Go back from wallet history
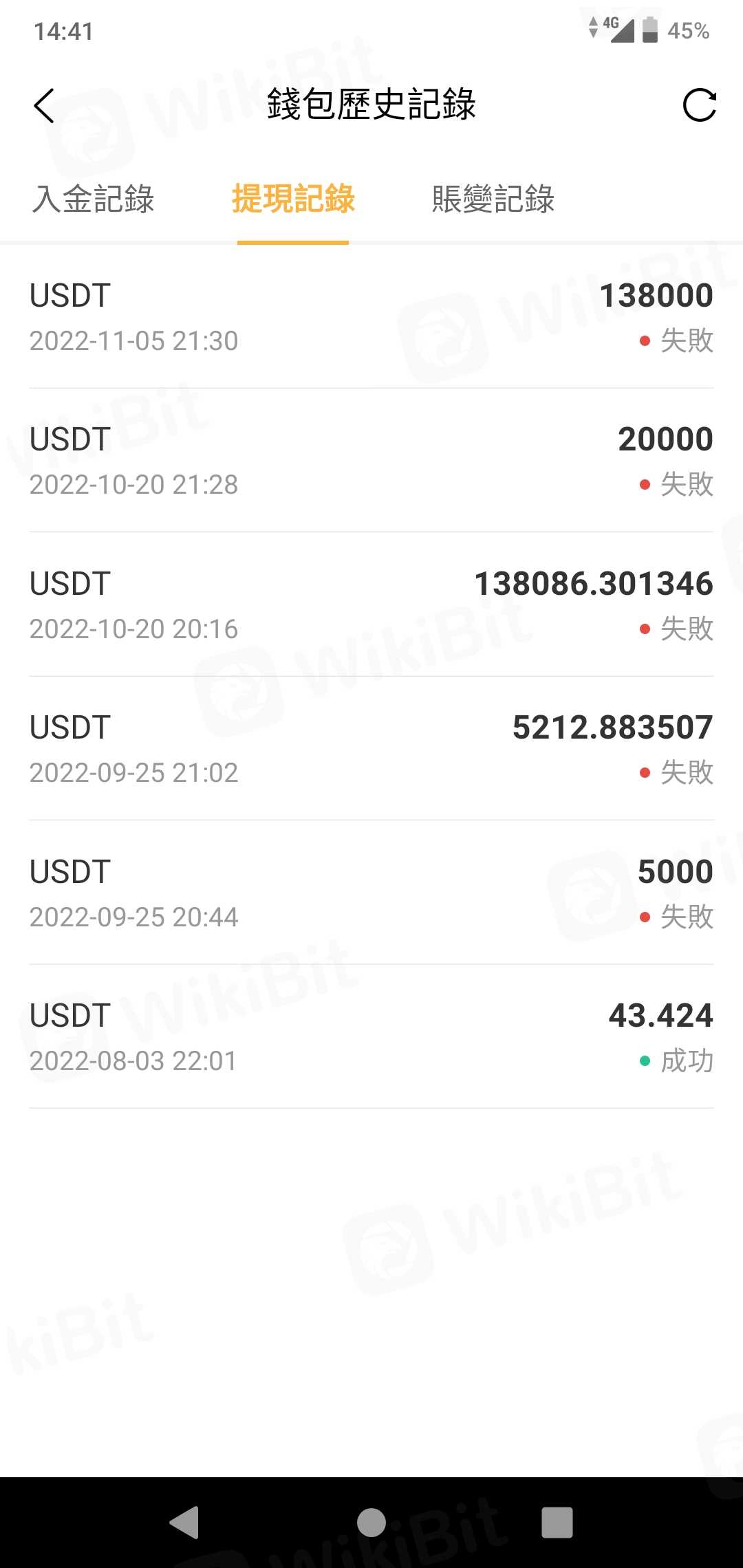Image resolution: width=743 pixels, height=1568 pixels. 44,106
